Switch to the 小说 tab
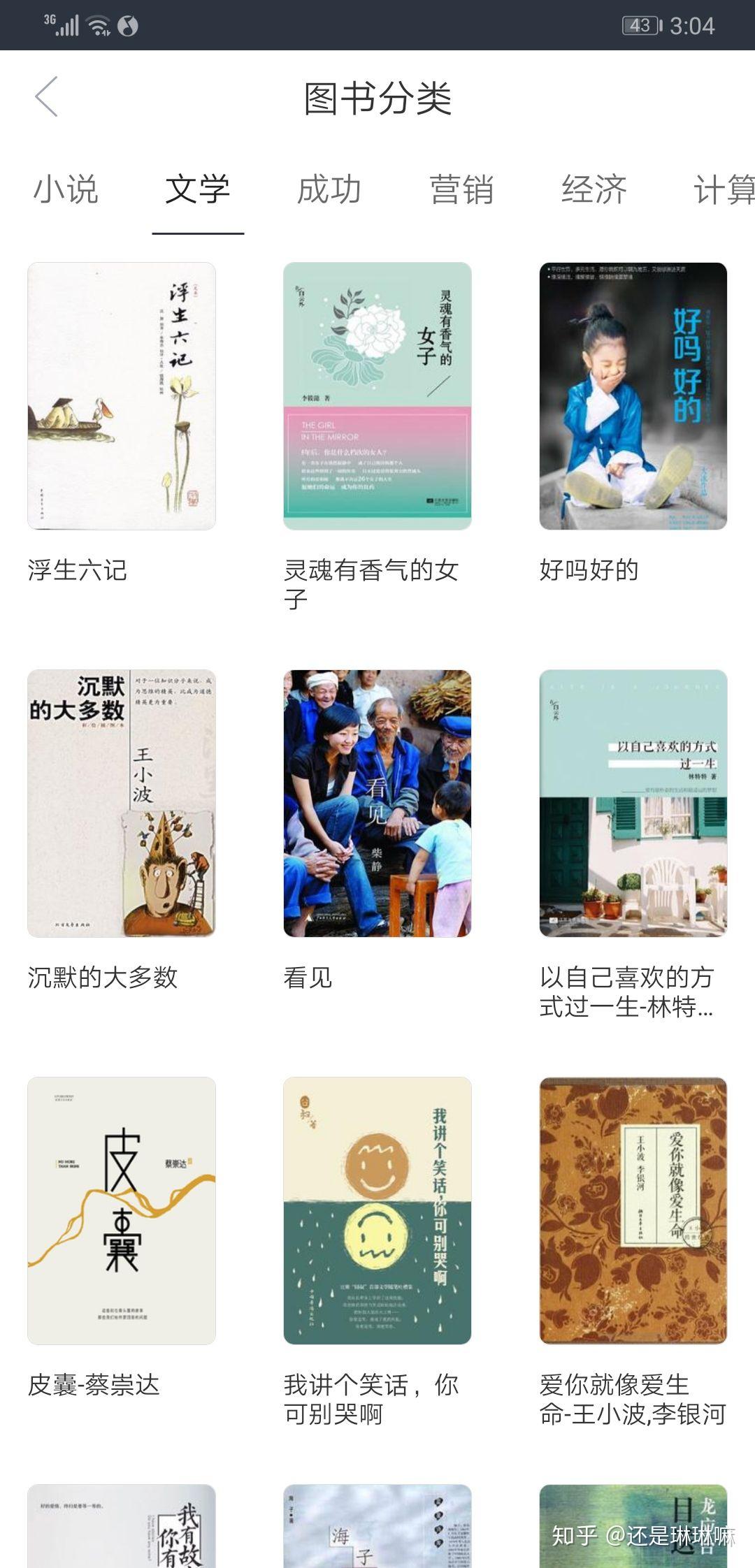755x1568 pixels. click(x=66, y=189)
